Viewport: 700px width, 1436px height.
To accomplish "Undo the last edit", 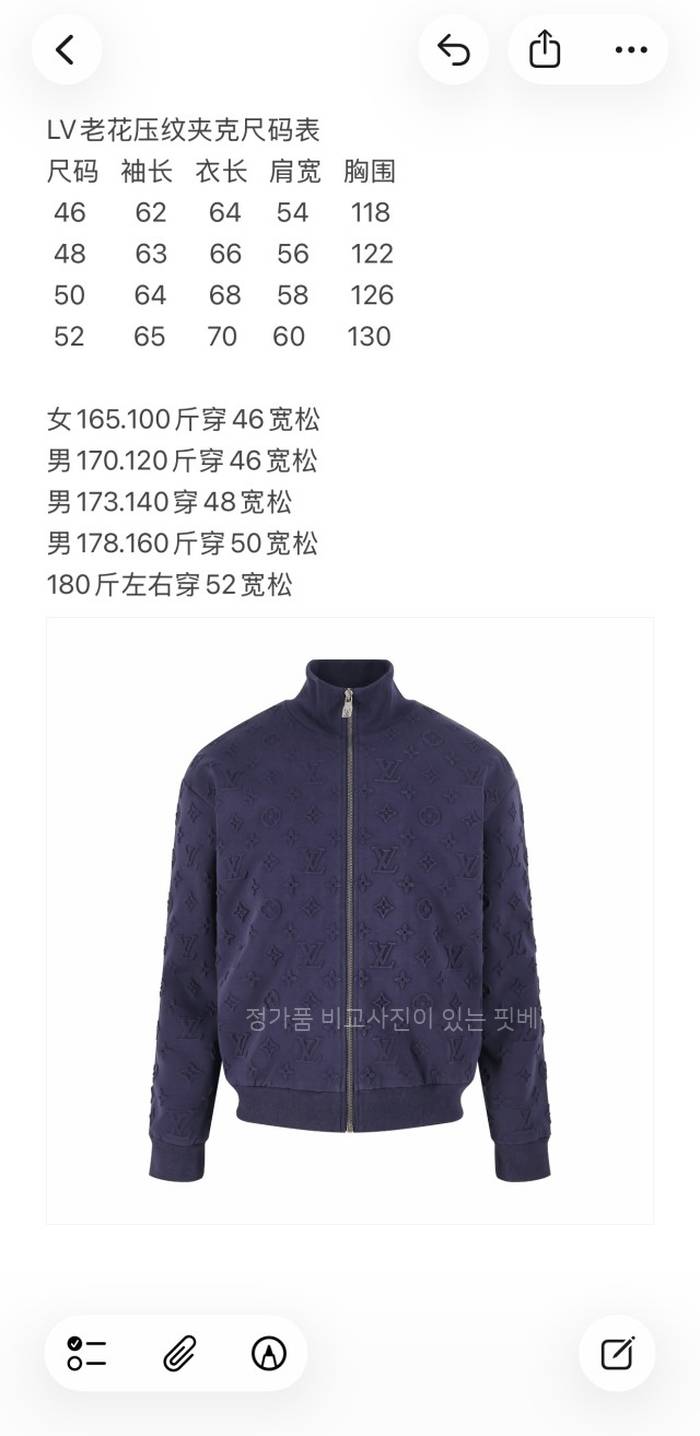I will click(453, 49).
